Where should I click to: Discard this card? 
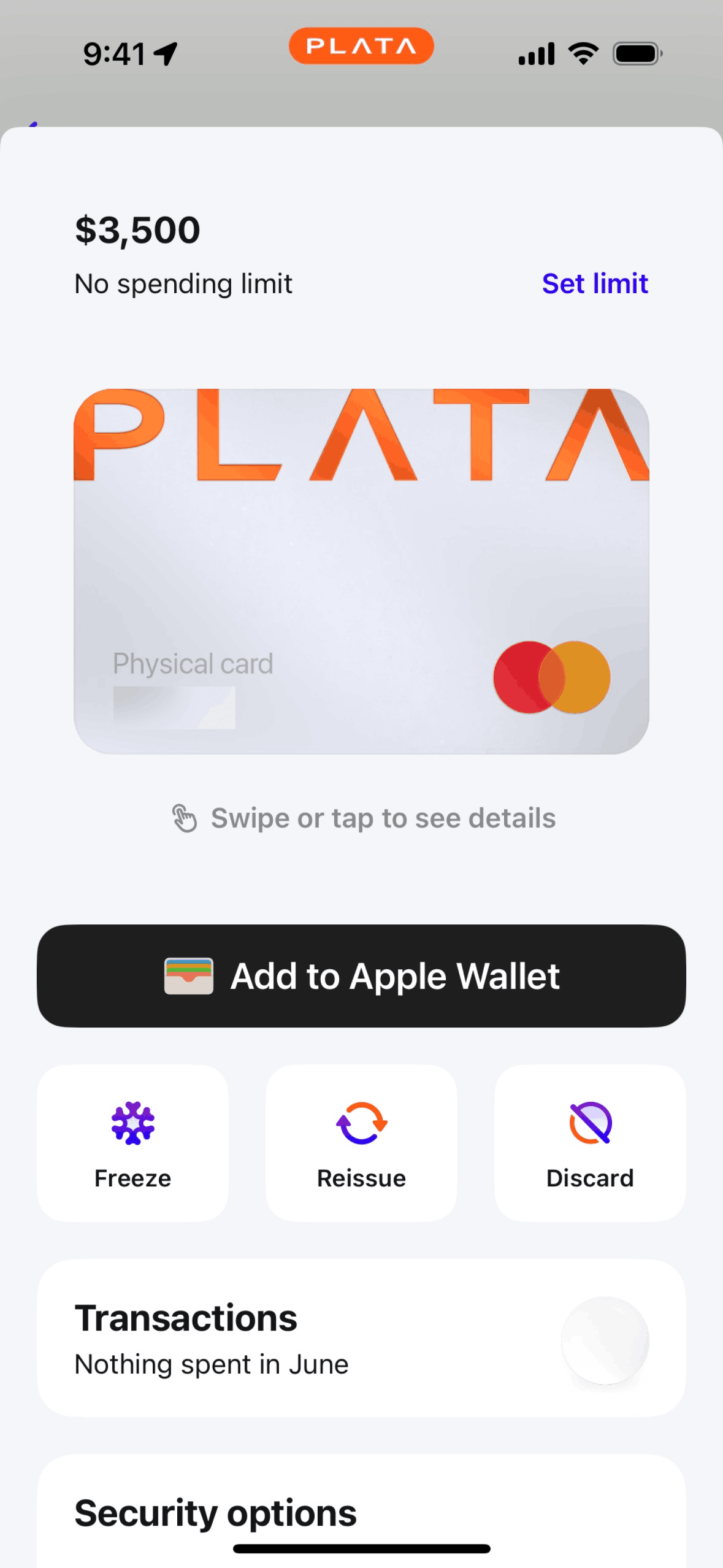[x=589, y=1143]
